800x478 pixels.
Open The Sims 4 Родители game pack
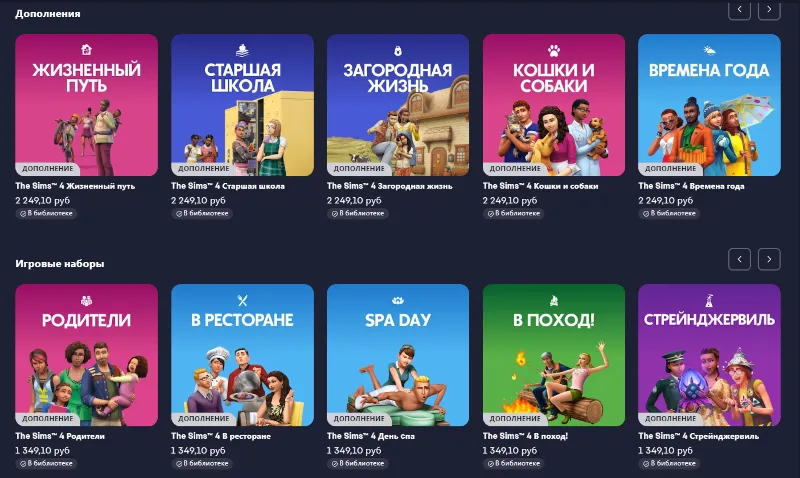pyautogui.click(x=86, y=355)
